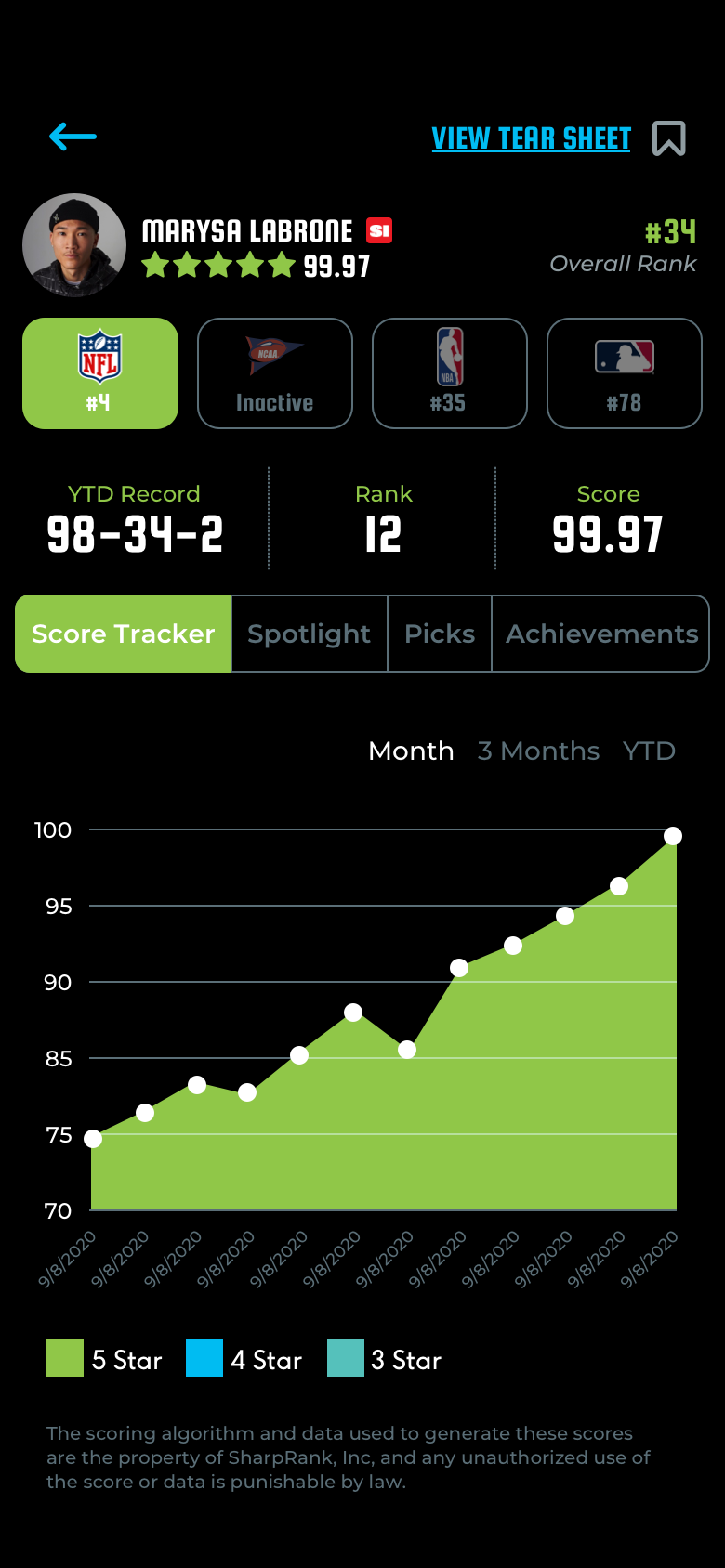725x1568 pixels.
Task: Select the NFL league card
Action: point(100,373)
